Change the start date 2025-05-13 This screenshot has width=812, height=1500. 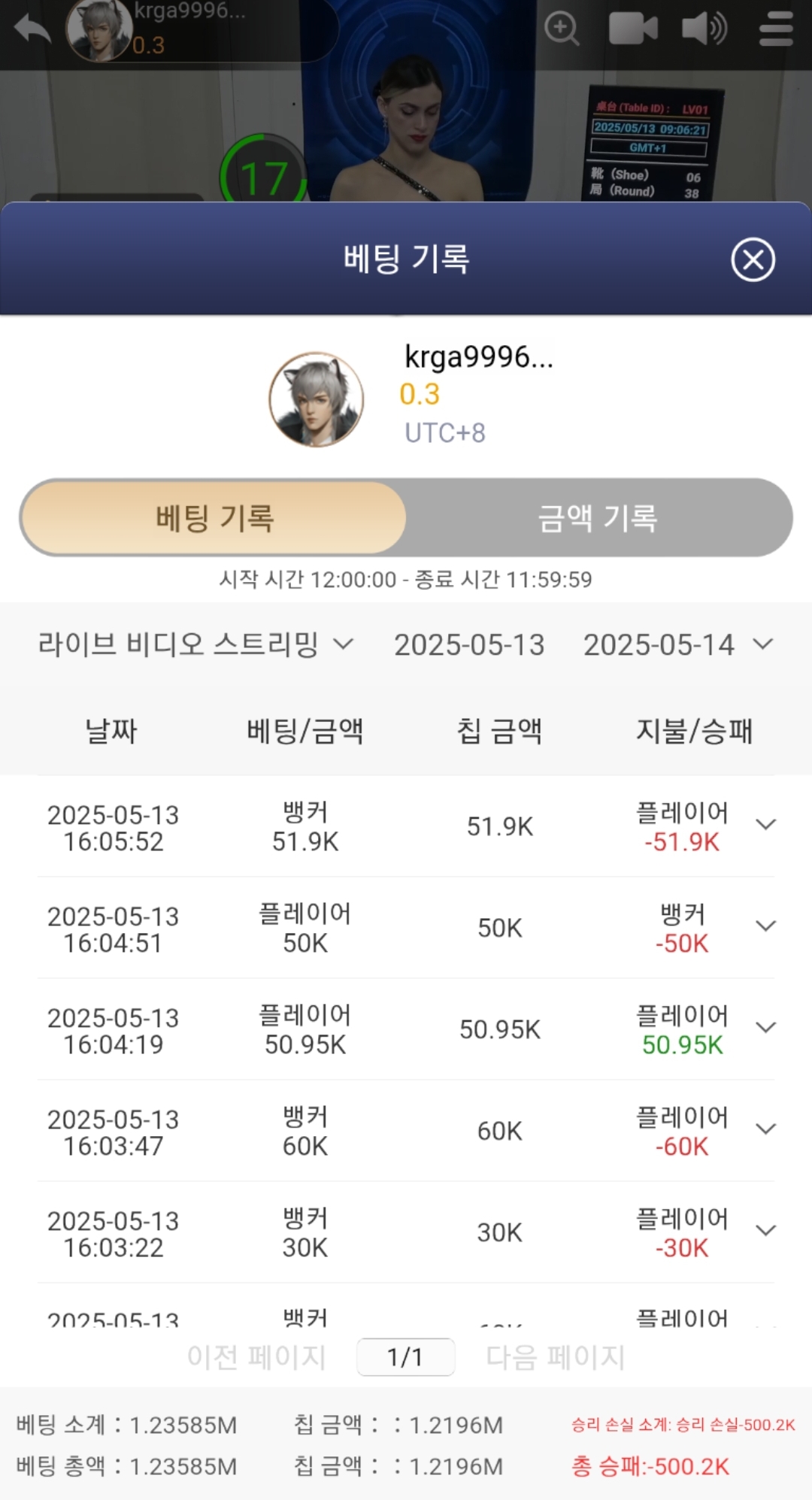(469, 645)
